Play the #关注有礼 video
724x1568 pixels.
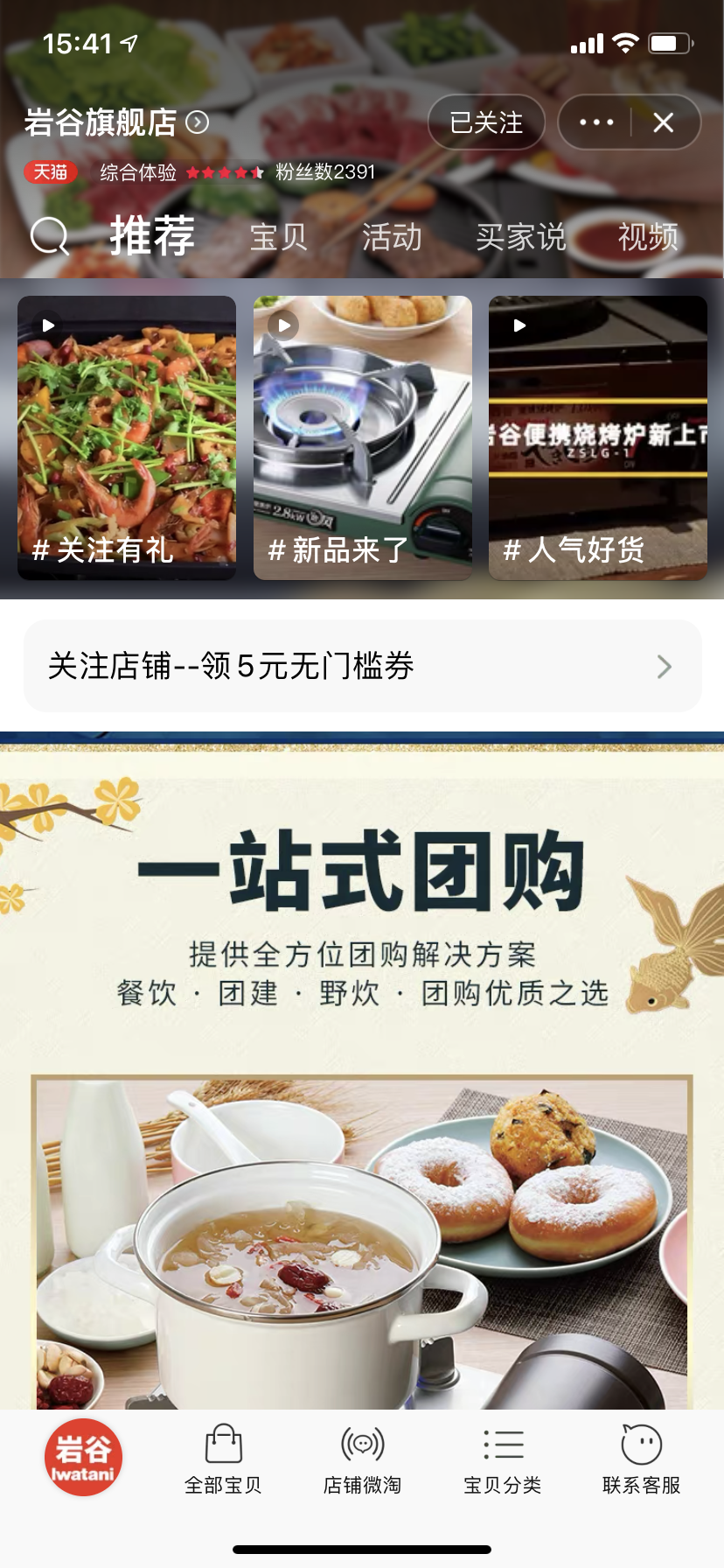click(x=127, y=437)
